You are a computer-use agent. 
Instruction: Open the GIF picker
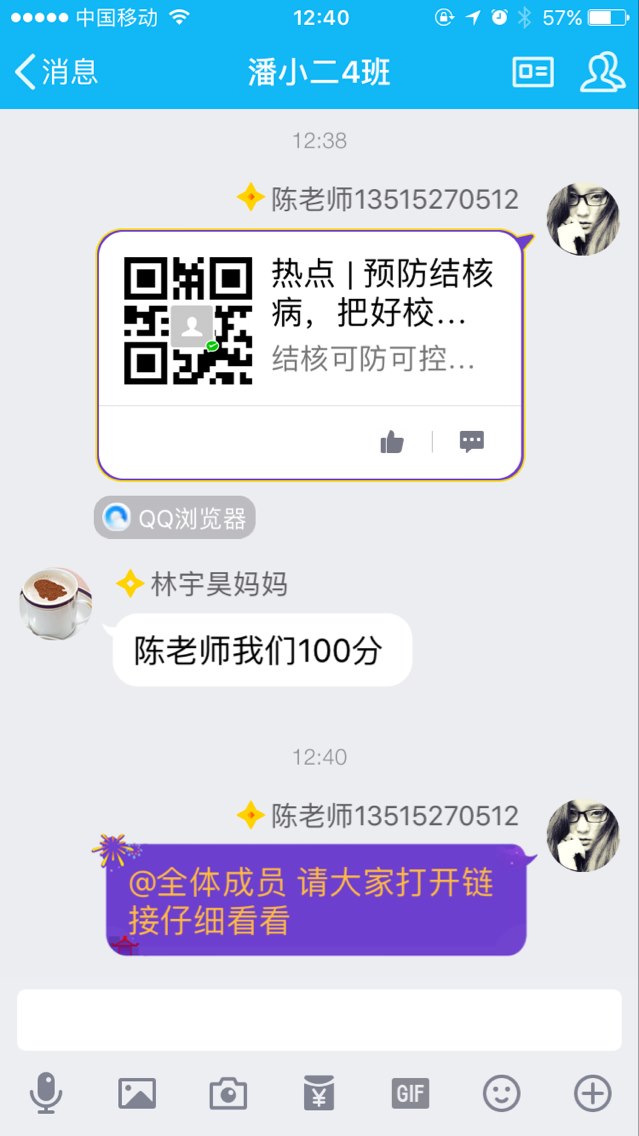(x=410, y=1093)
